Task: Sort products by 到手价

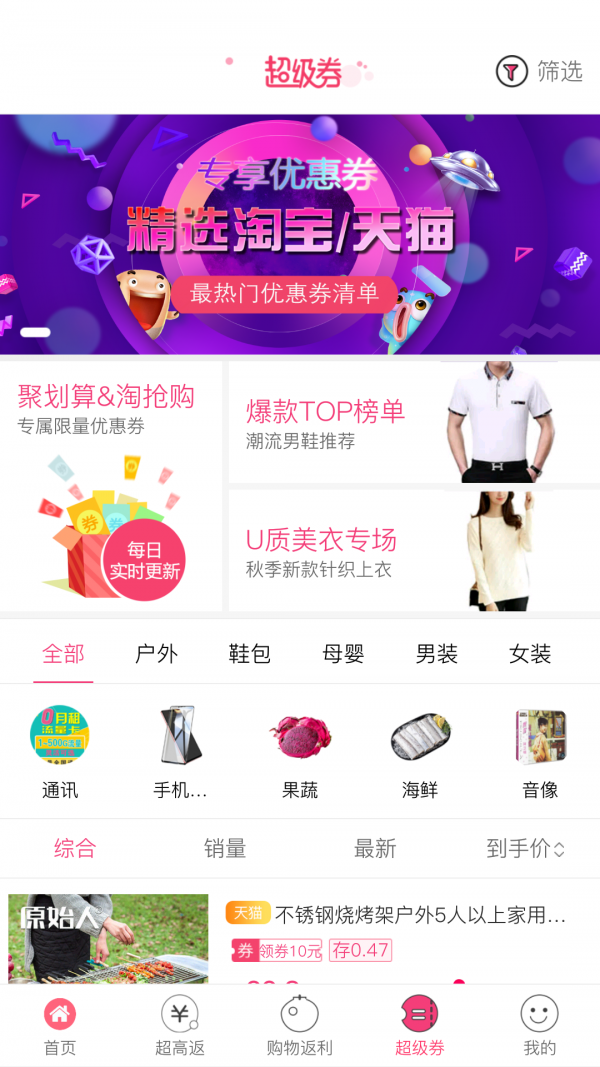Action: coord(525,849)
